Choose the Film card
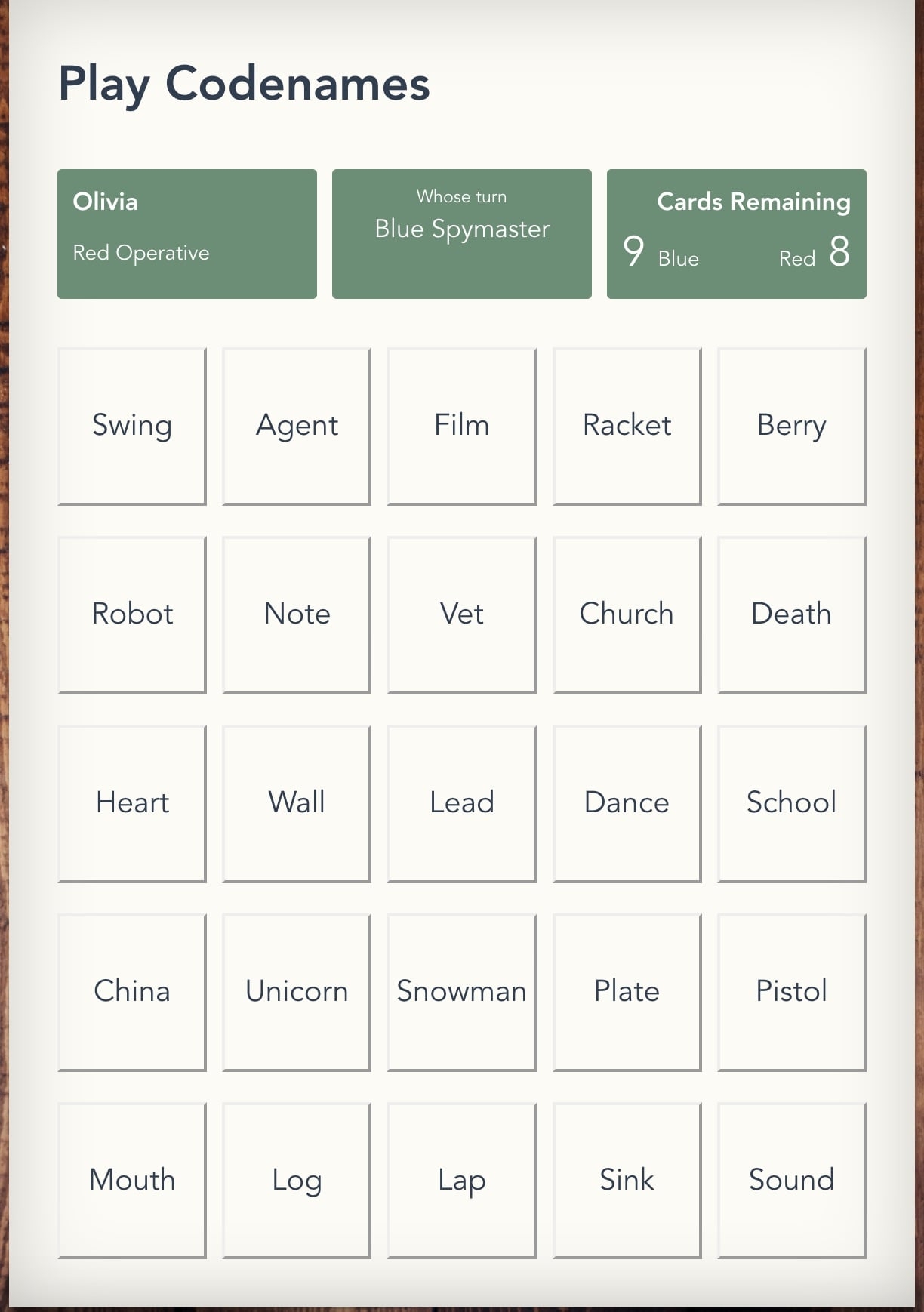The image size is (924, 1312). [462, 426]
